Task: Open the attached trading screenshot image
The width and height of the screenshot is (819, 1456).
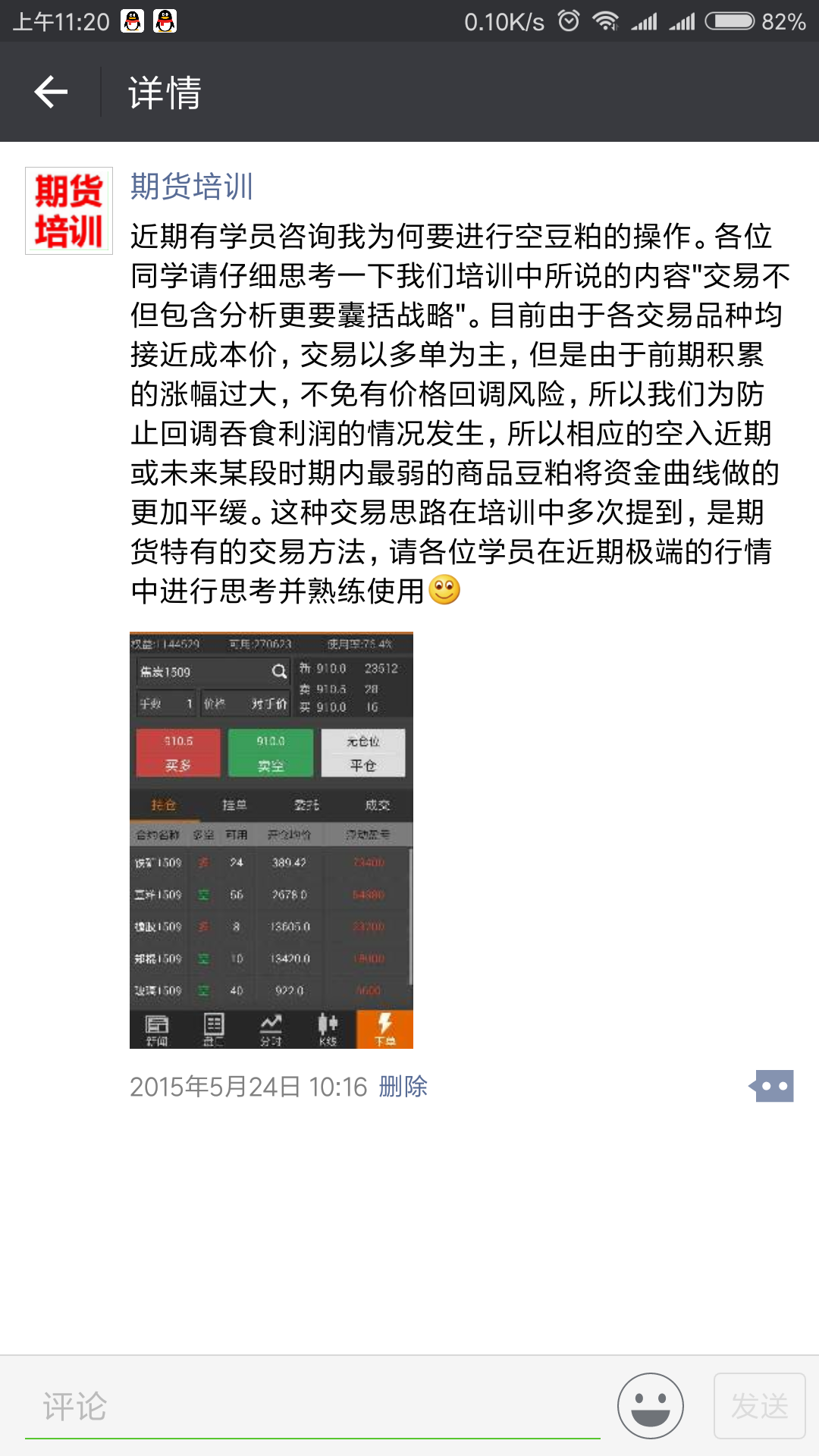Action: click(x=271, y=840)
